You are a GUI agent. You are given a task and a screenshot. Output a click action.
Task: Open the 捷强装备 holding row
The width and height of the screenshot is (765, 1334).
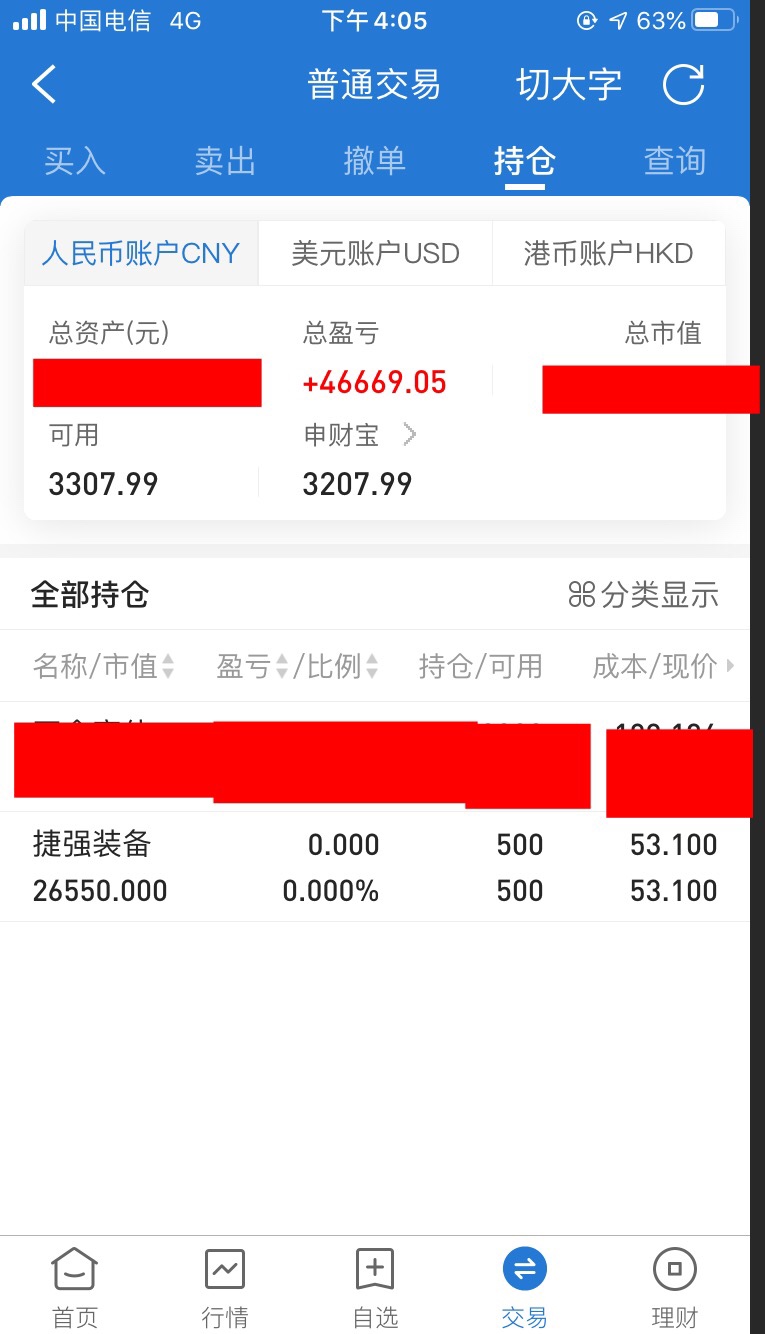point(375,867)
